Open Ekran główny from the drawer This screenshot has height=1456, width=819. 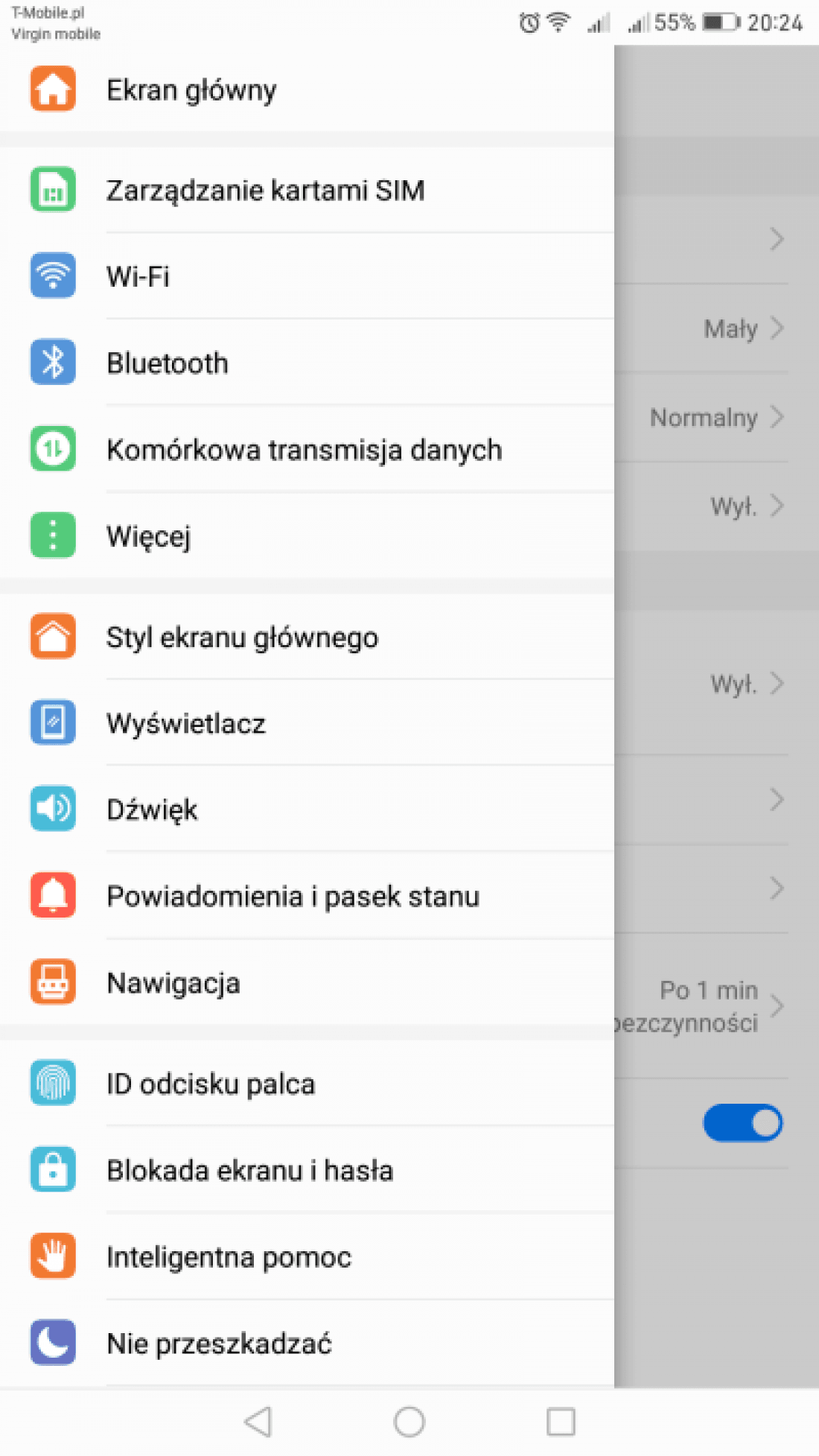307,89
